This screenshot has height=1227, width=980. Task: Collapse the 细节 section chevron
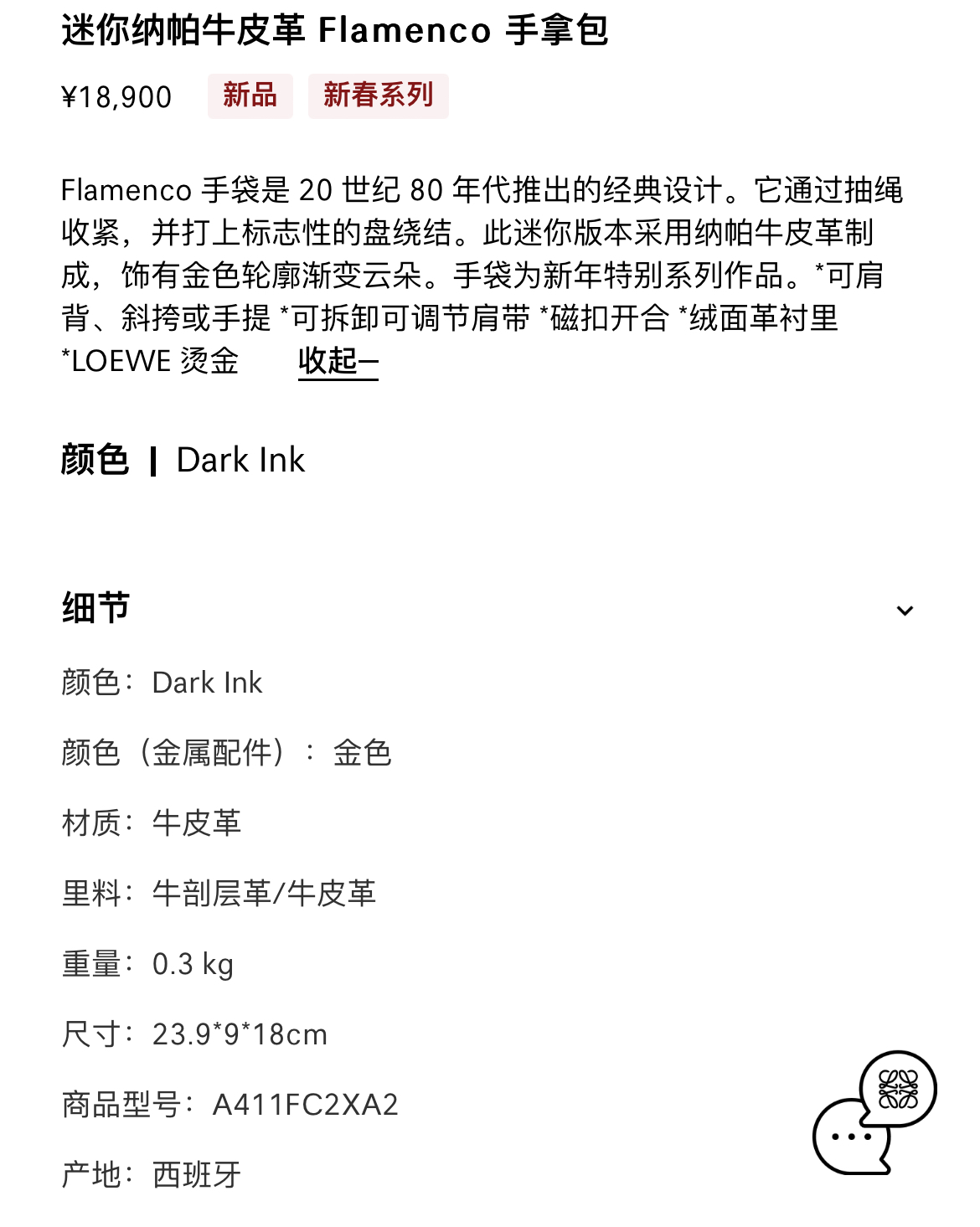904,611
